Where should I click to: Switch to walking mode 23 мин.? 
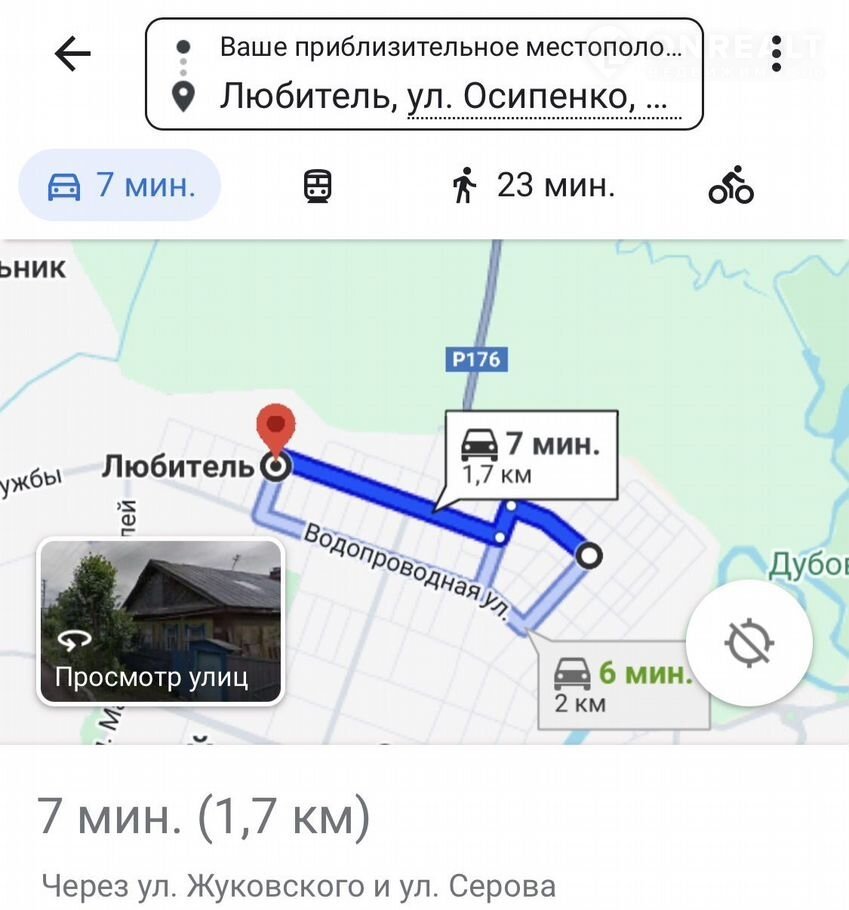(x=533, y=185)
